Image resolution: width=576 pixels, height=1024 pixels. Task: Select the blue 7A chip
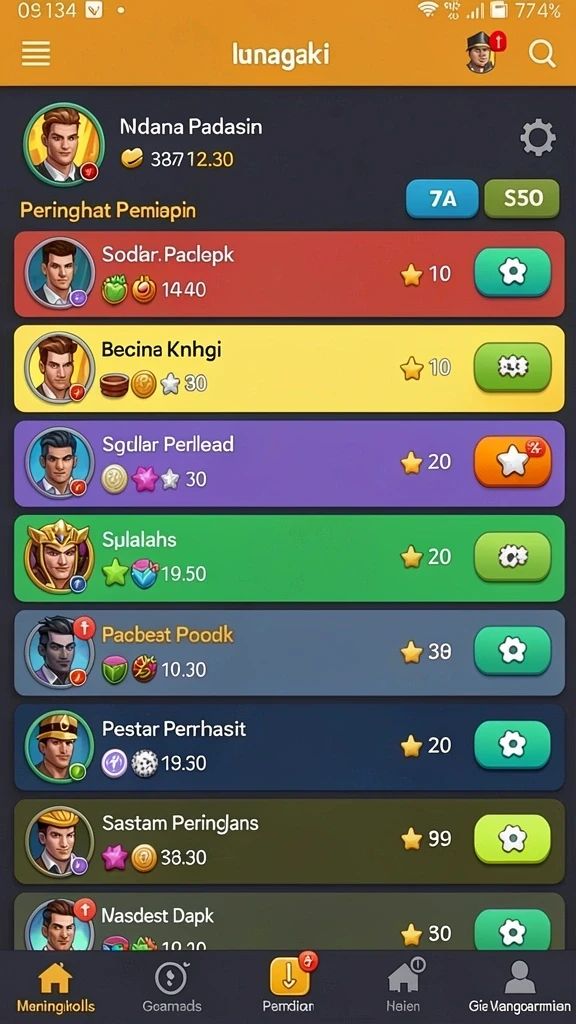click(x=442, y=198)
